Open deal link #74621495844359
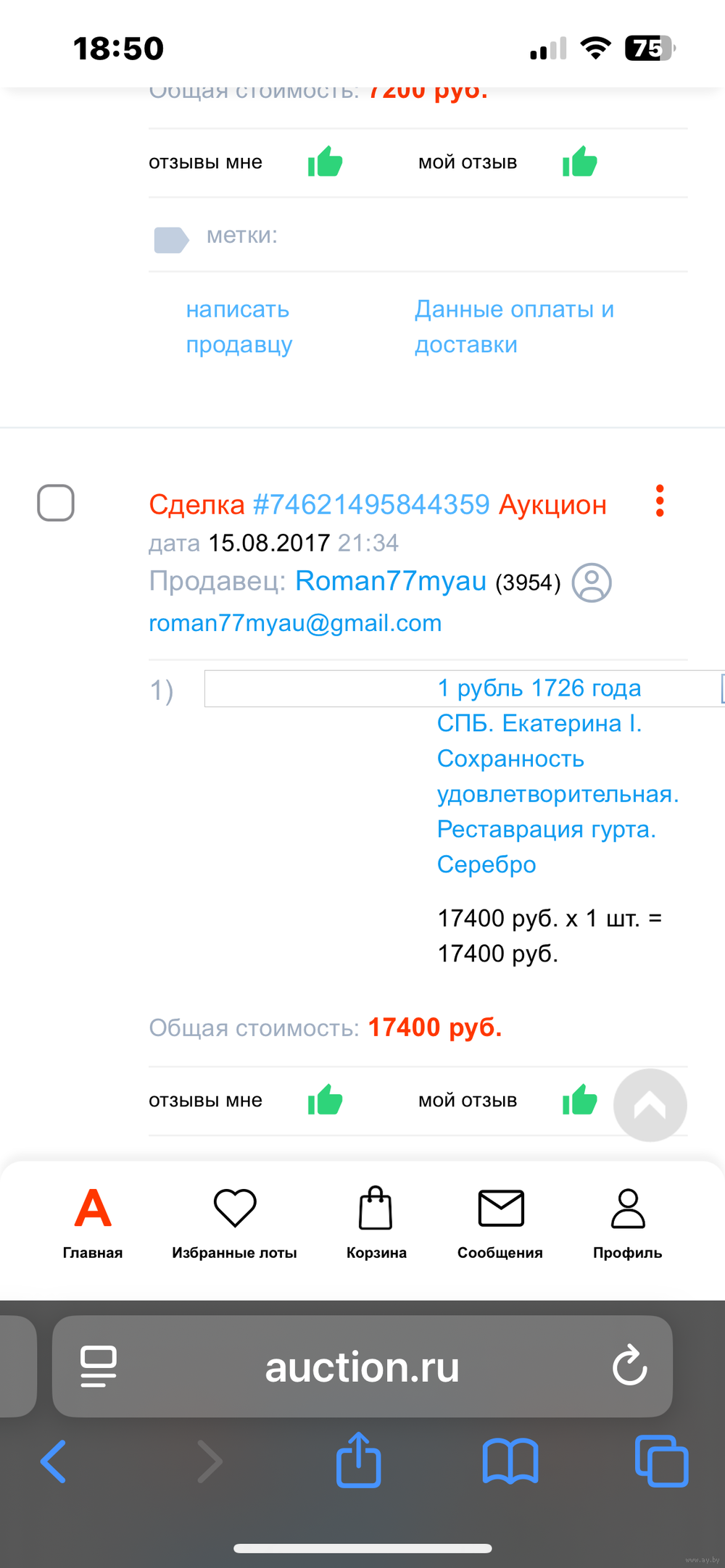 [370, 505]
